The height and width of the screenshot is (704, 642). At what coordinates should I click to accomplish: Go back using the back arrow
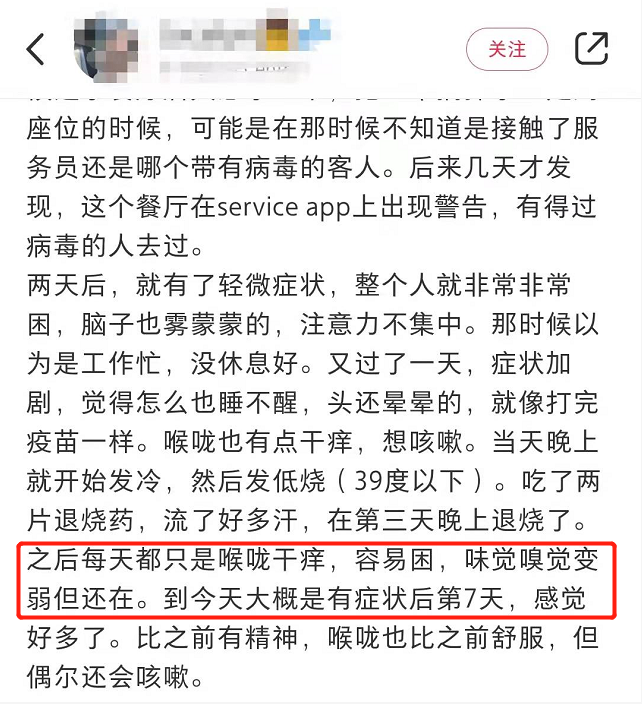click(x=36, y=49)
